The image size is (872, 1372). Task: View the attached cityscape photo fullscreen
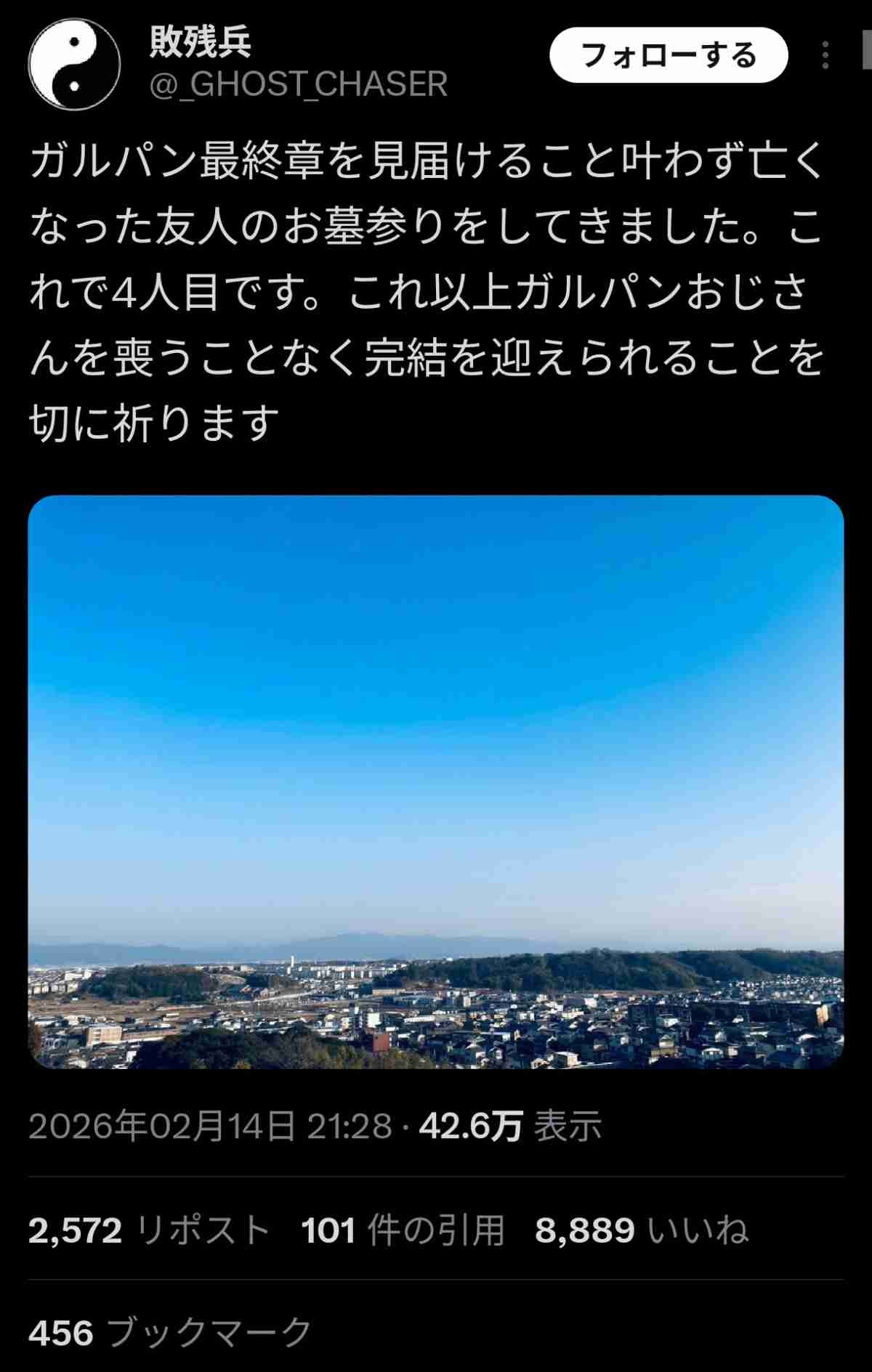(x=436, y=782)
